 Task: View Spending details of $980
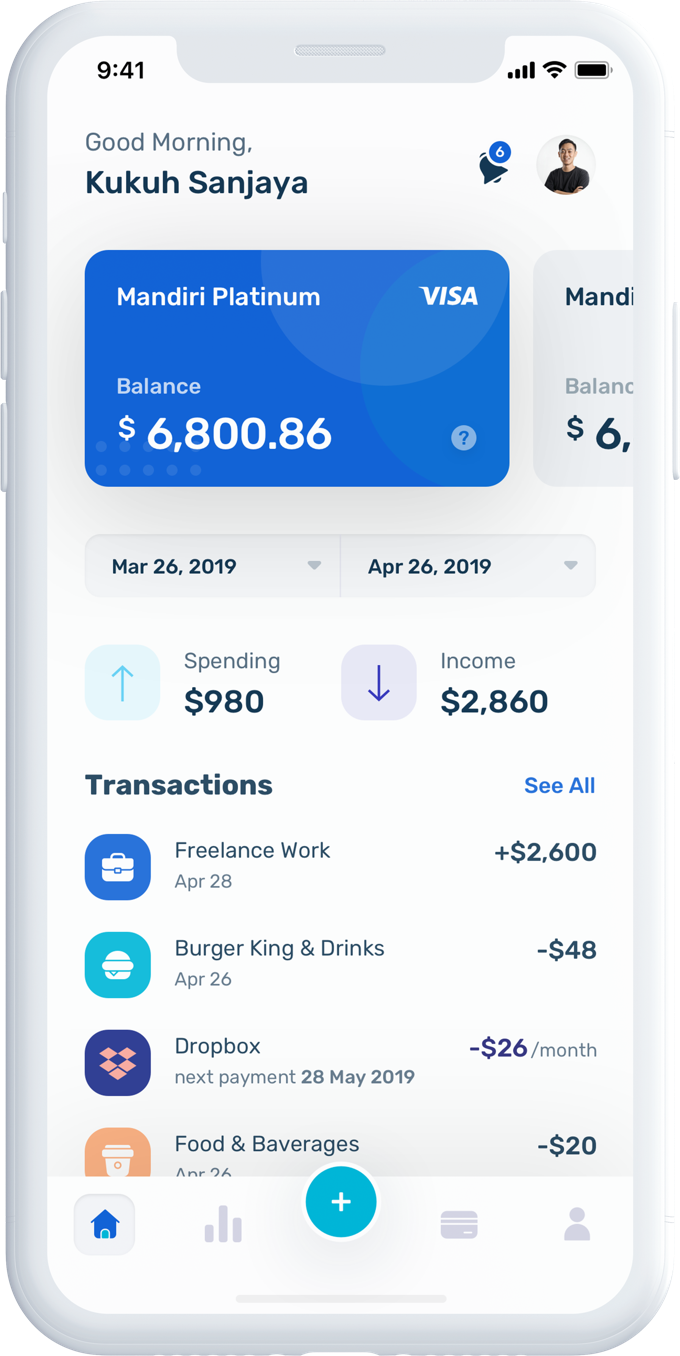tap(190, 682)
